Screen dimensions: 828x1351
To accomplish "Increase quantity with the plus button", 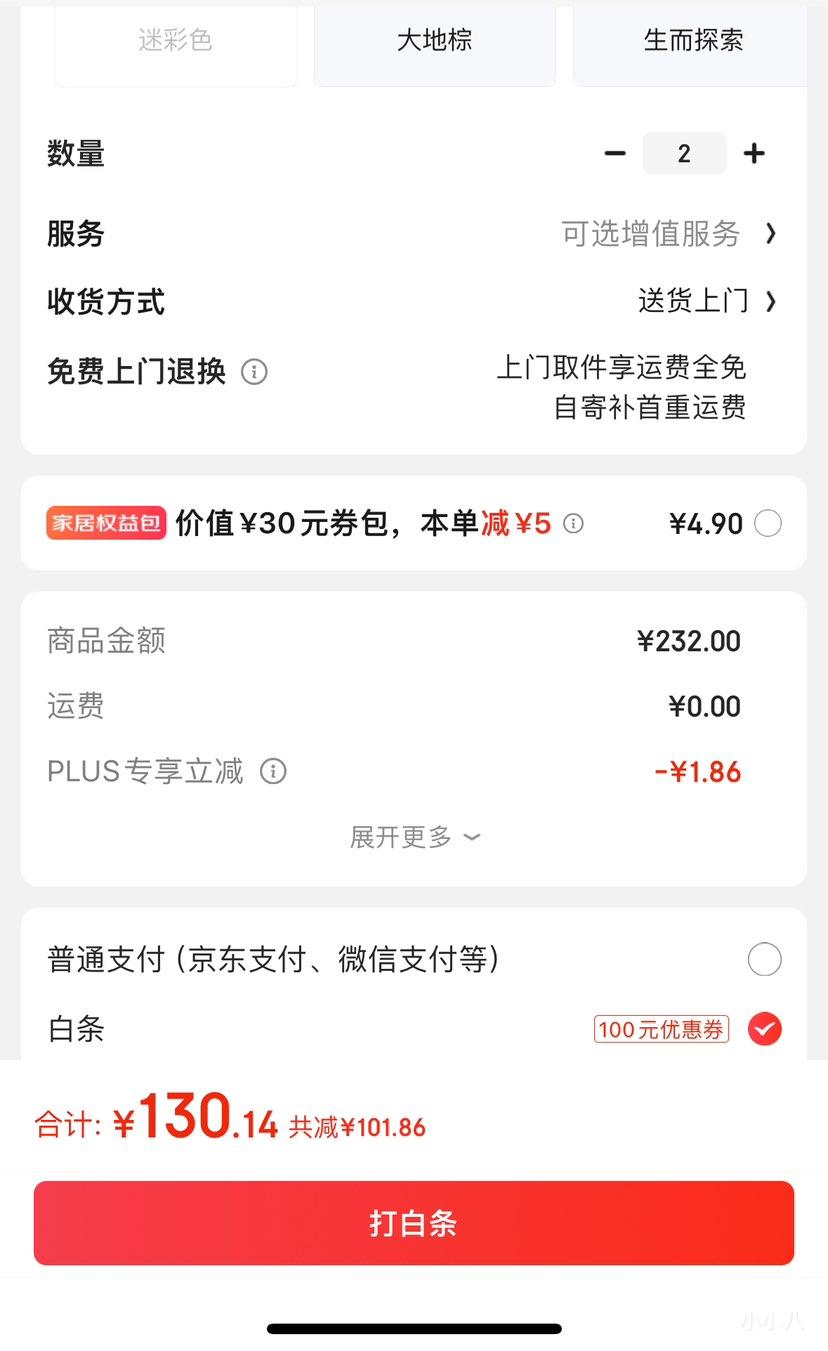I will point(754,154).
